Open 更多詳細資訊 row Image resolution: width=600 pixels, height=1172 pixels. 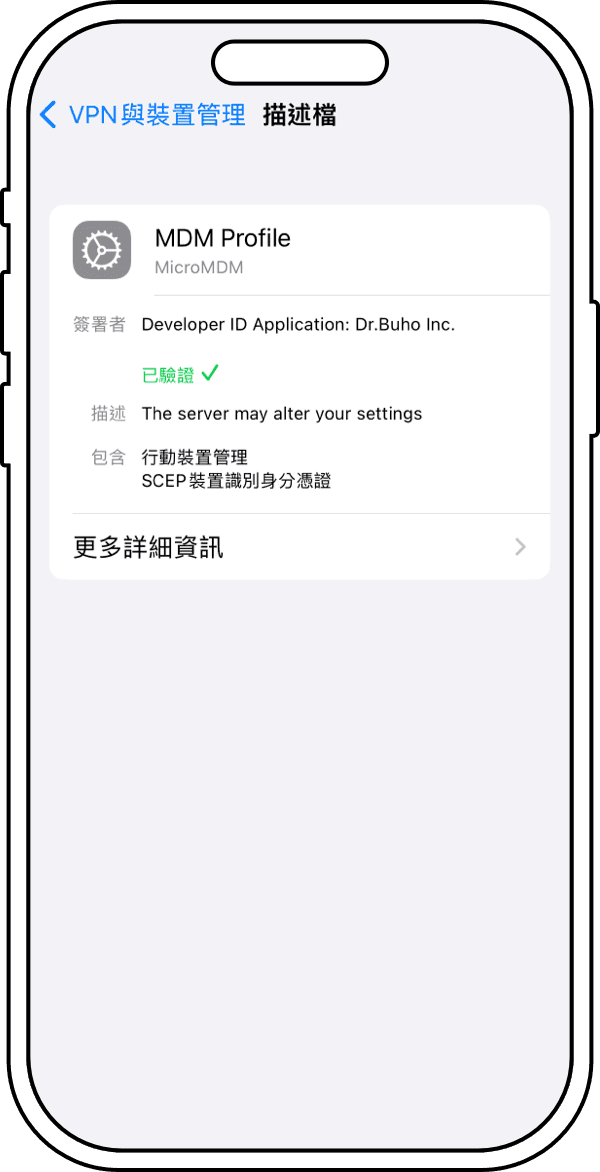299,547
